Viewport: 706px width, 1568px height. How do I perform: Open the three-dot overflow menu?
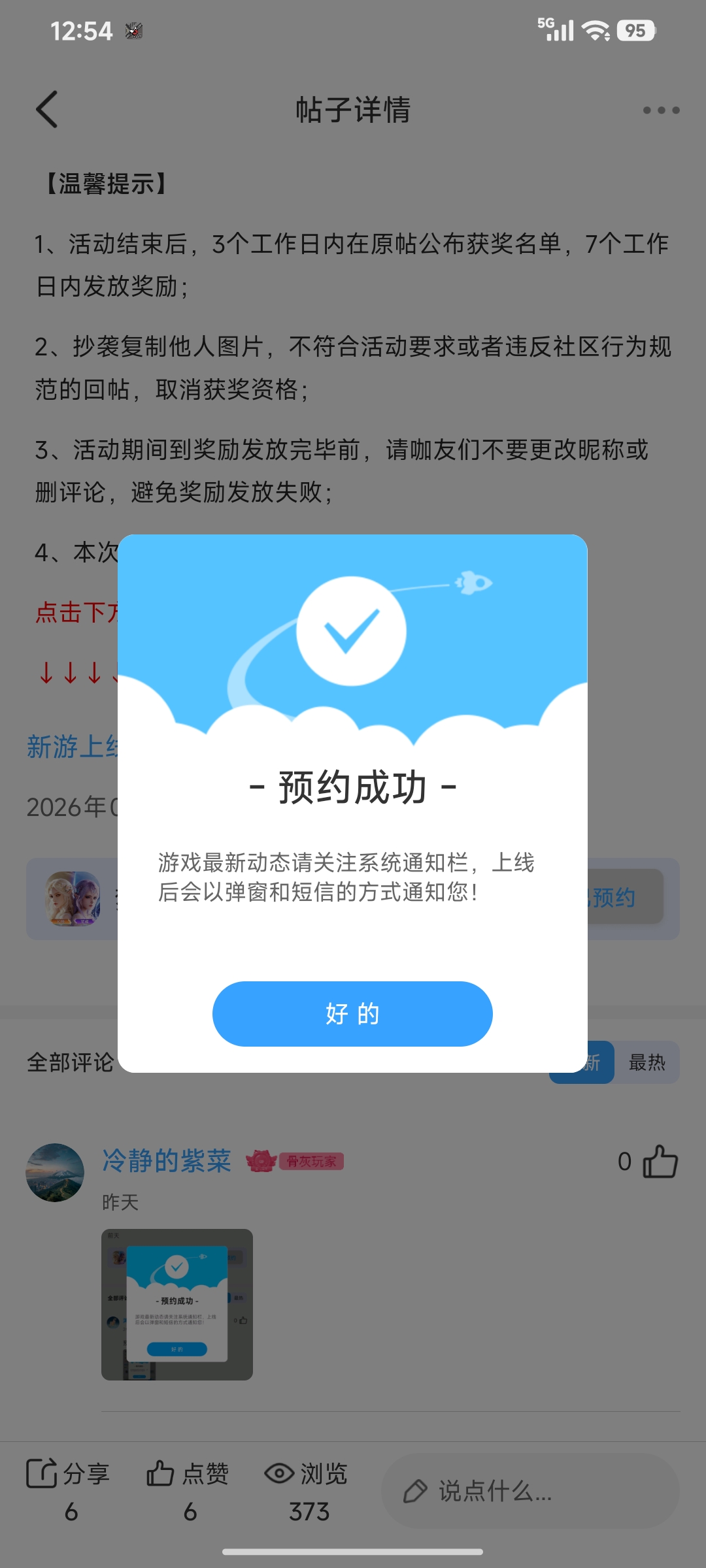(661, 110)
